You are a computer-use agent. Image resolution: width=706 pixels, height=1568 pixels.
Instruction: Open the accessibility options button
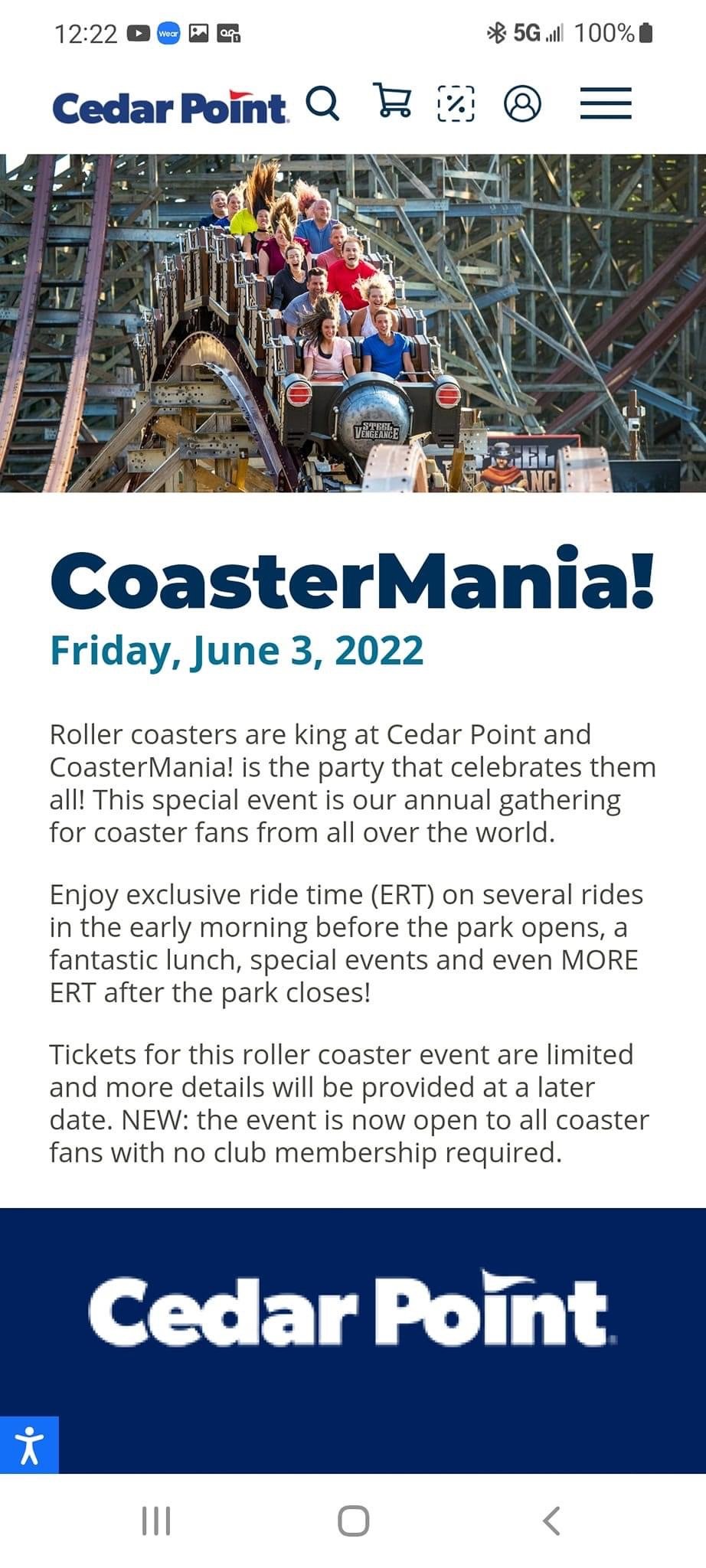point(29,1445)
